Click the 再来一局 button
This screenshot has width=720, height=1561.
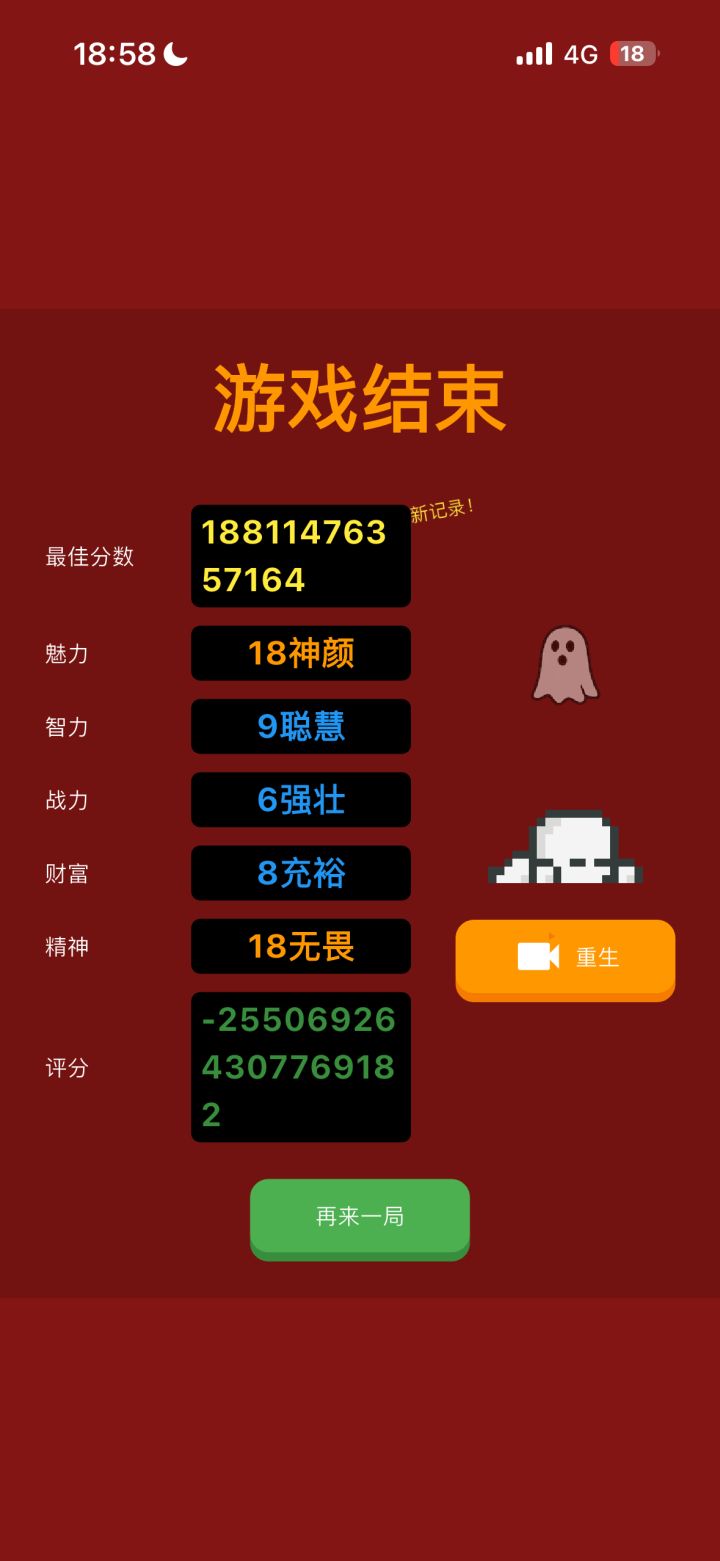point(360,1219)
